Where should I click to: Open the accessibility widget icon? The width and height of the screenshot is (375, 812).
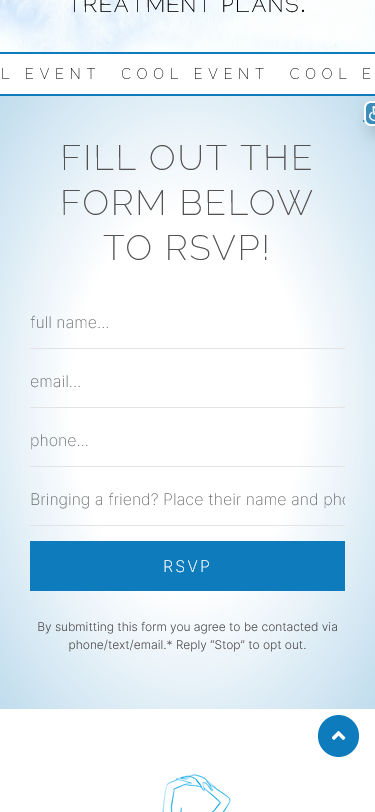370,113
